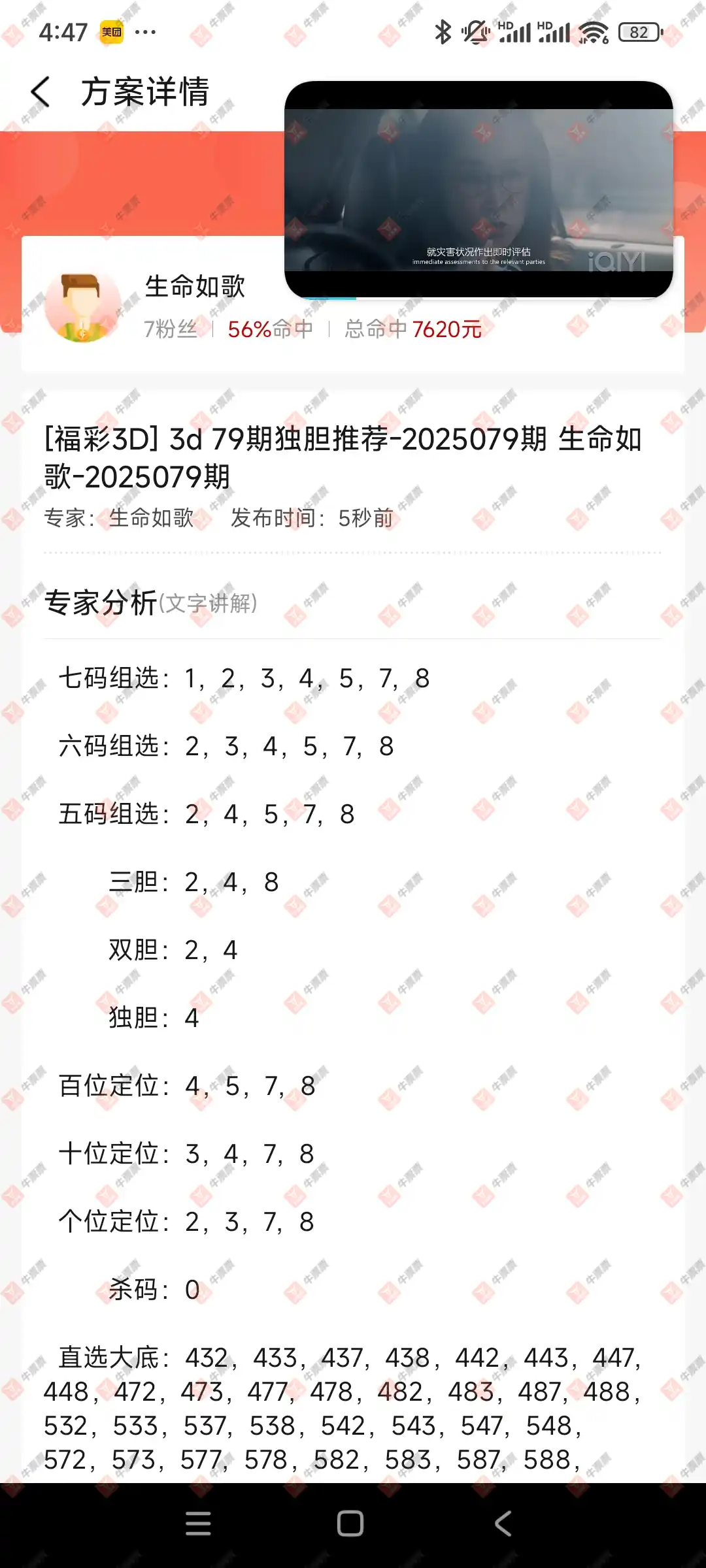Image resolution: width=706 pixels, height=1568 pixels.
Task: Open the system recent apps menu
Action: [x=198, y=1524]
